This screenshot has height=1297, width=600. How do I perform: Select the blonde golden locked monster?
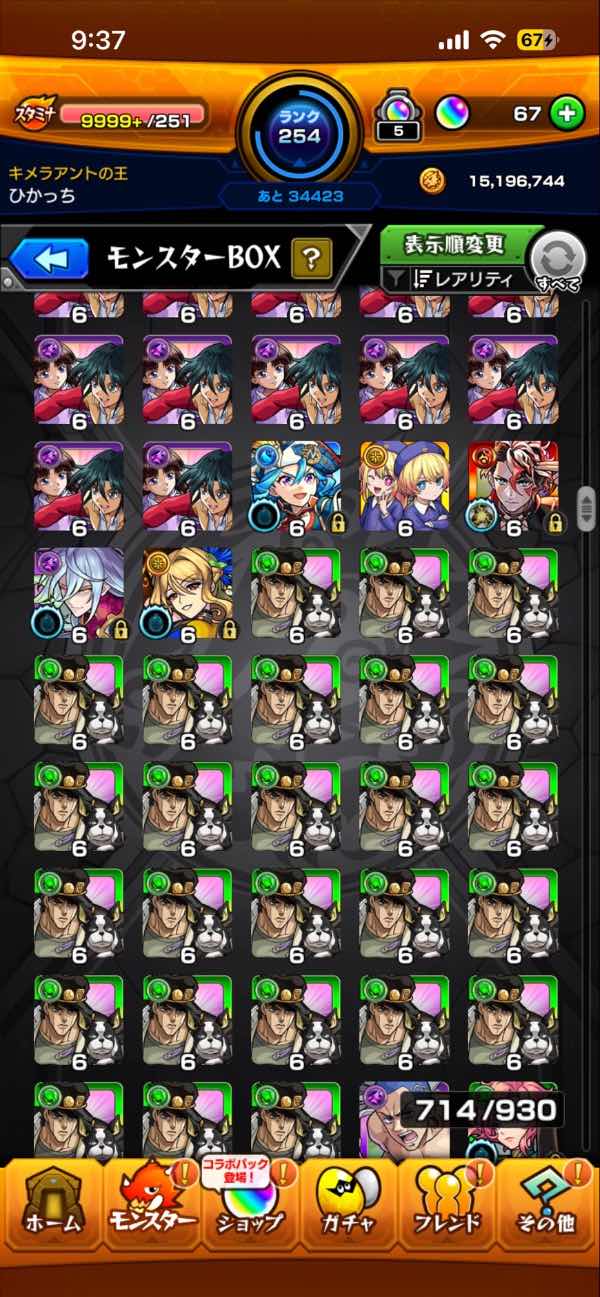coord(188,595)
